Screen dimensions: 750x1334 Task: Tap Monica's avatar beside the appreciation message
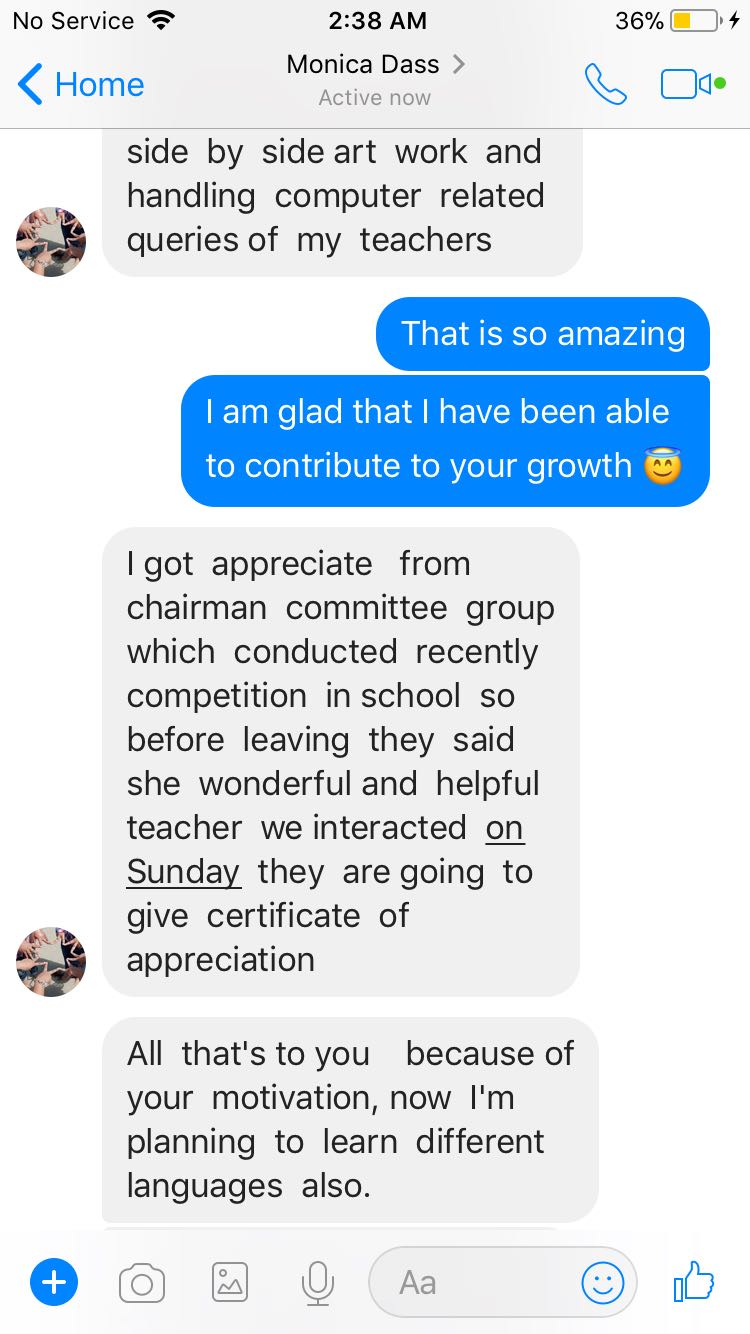51,962
